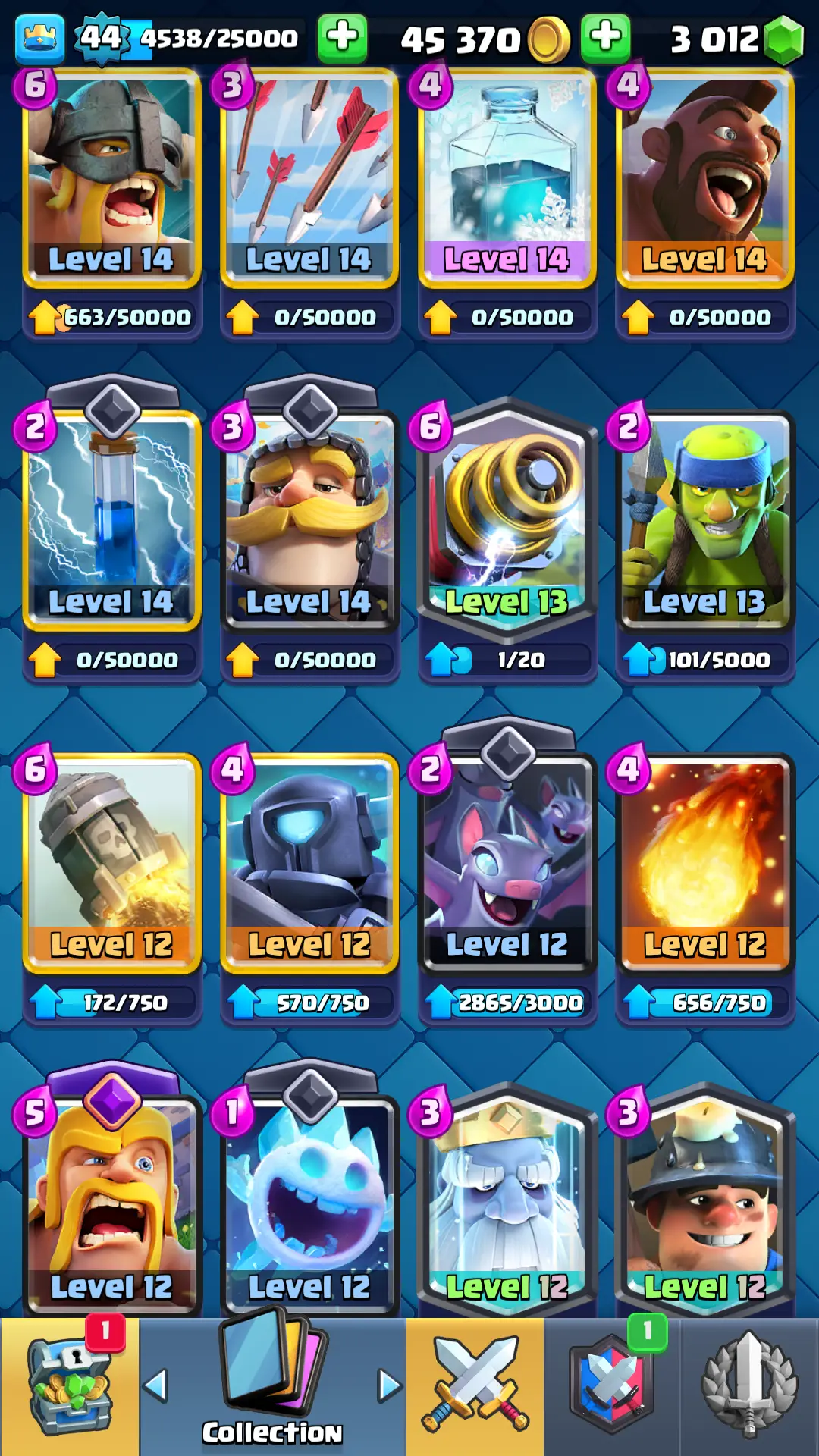Switch to the Shop chest tab

pyautogui.click(x=70, y=1386)
